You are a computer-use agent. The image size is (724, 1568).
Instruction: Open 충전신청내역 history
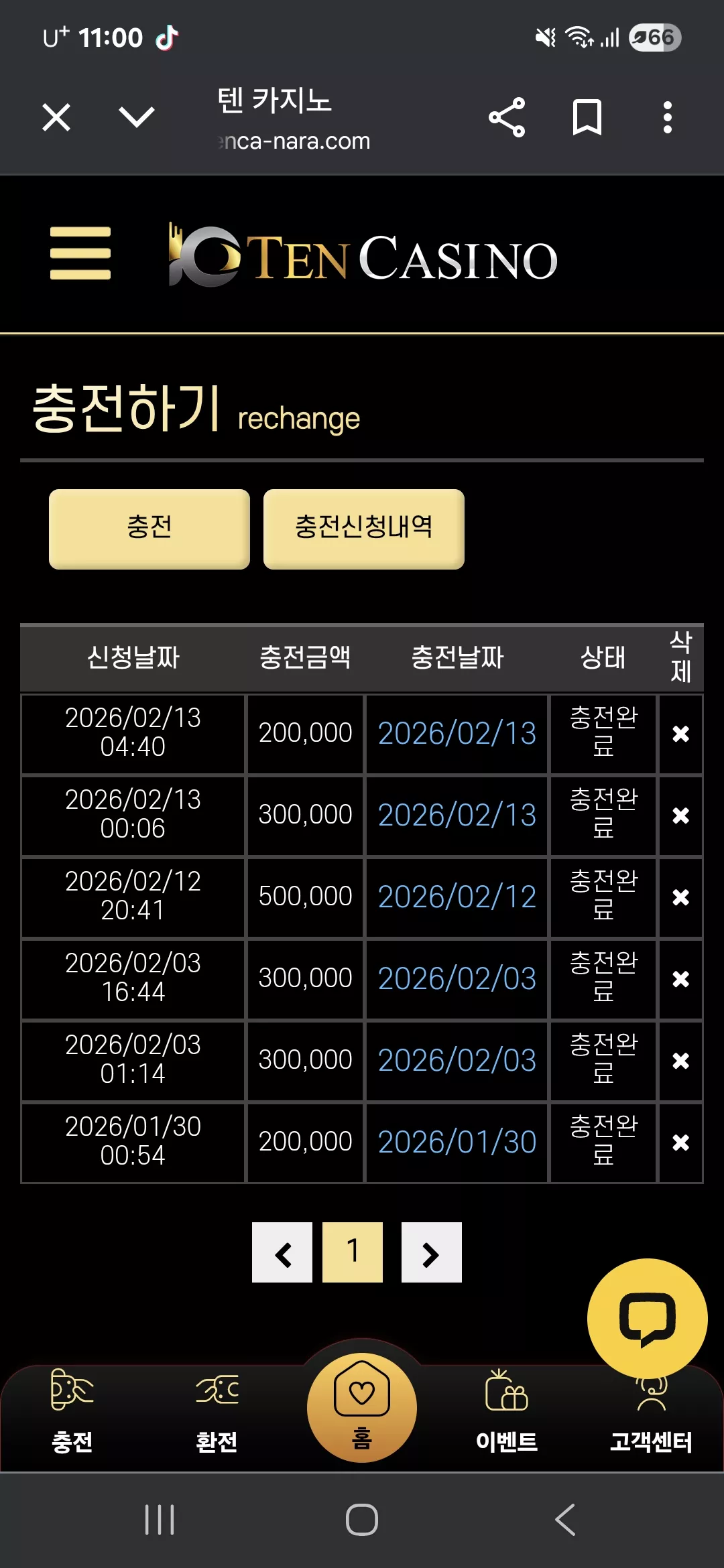pos(364,529)
